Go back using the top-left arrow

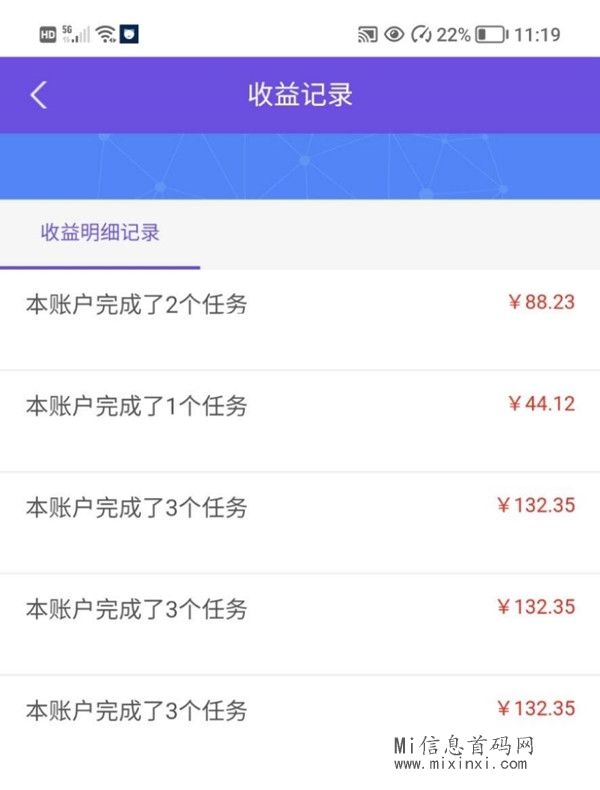39,95
